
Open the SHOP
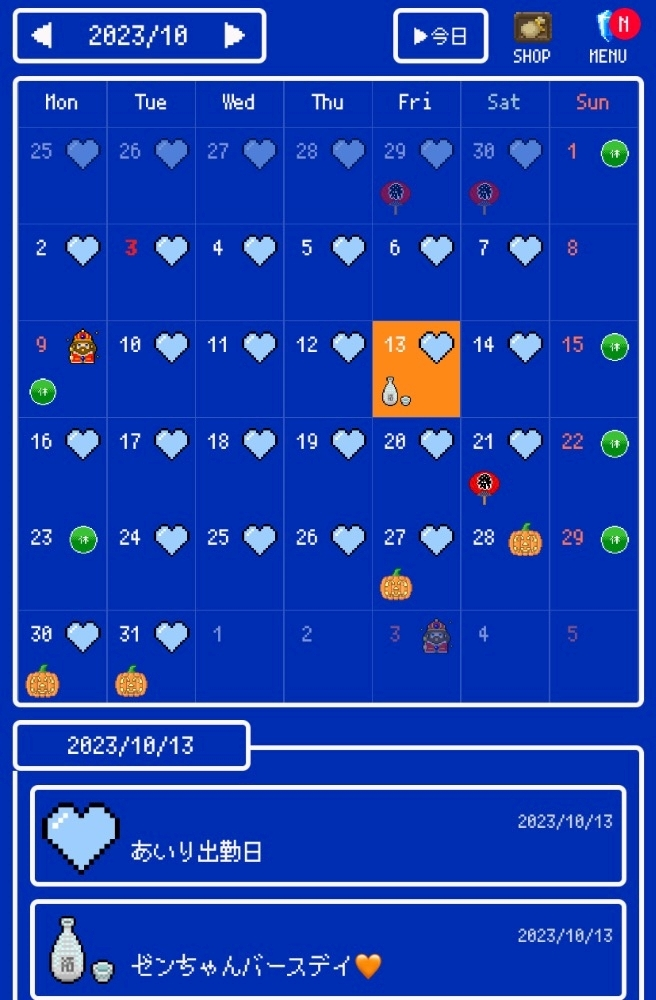tap(531, 38)
